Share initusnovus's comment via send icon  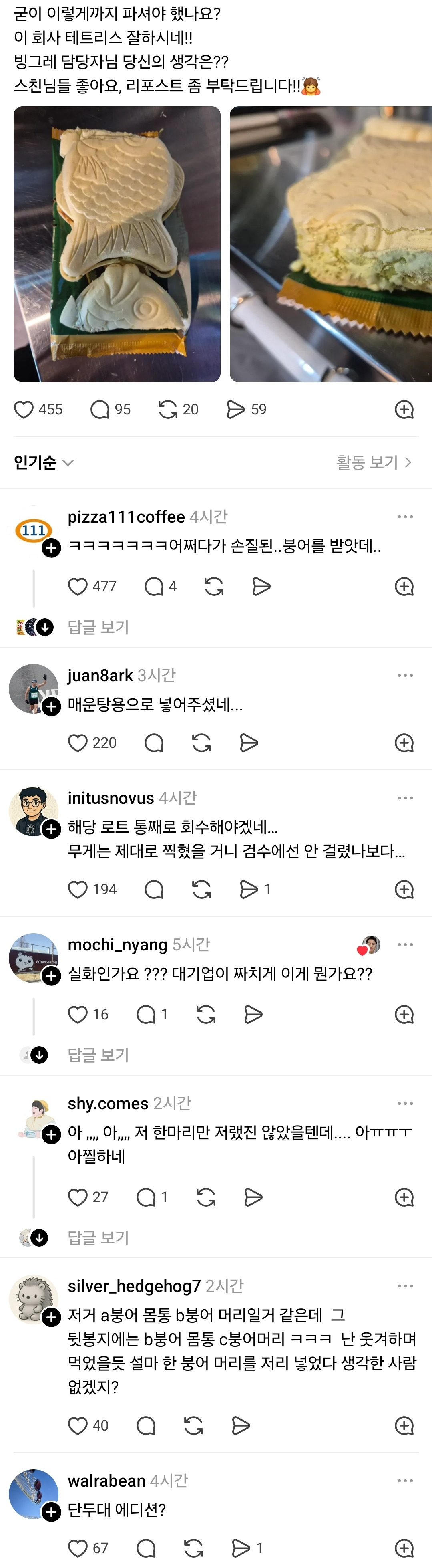(249, 890)
